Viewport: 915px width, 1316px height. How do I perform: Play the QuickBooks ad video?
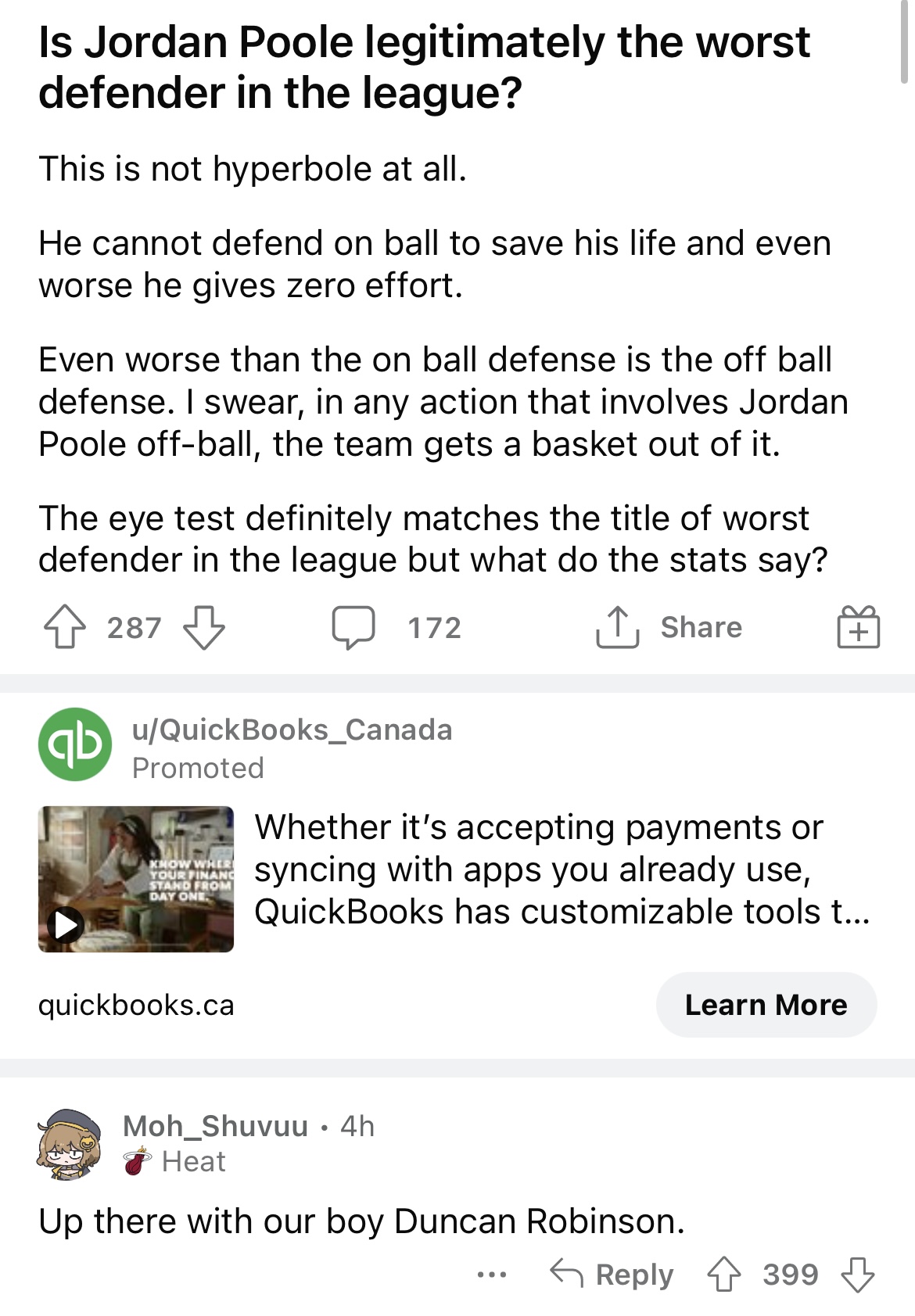point(66,925)
